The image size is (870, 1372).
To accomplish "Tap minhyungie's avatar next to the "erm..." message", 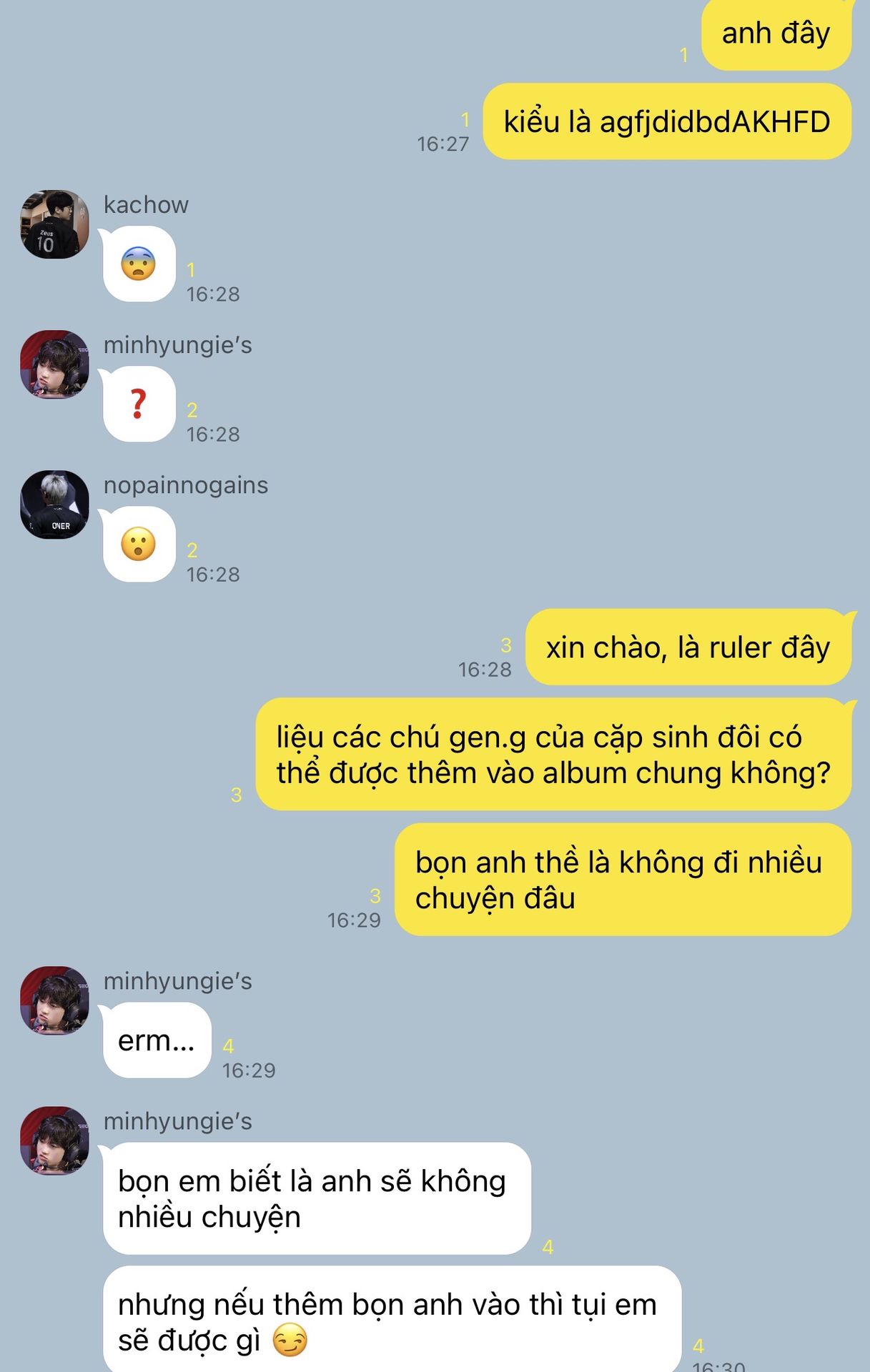I will pyautogui.click(x=54, y=1000).
